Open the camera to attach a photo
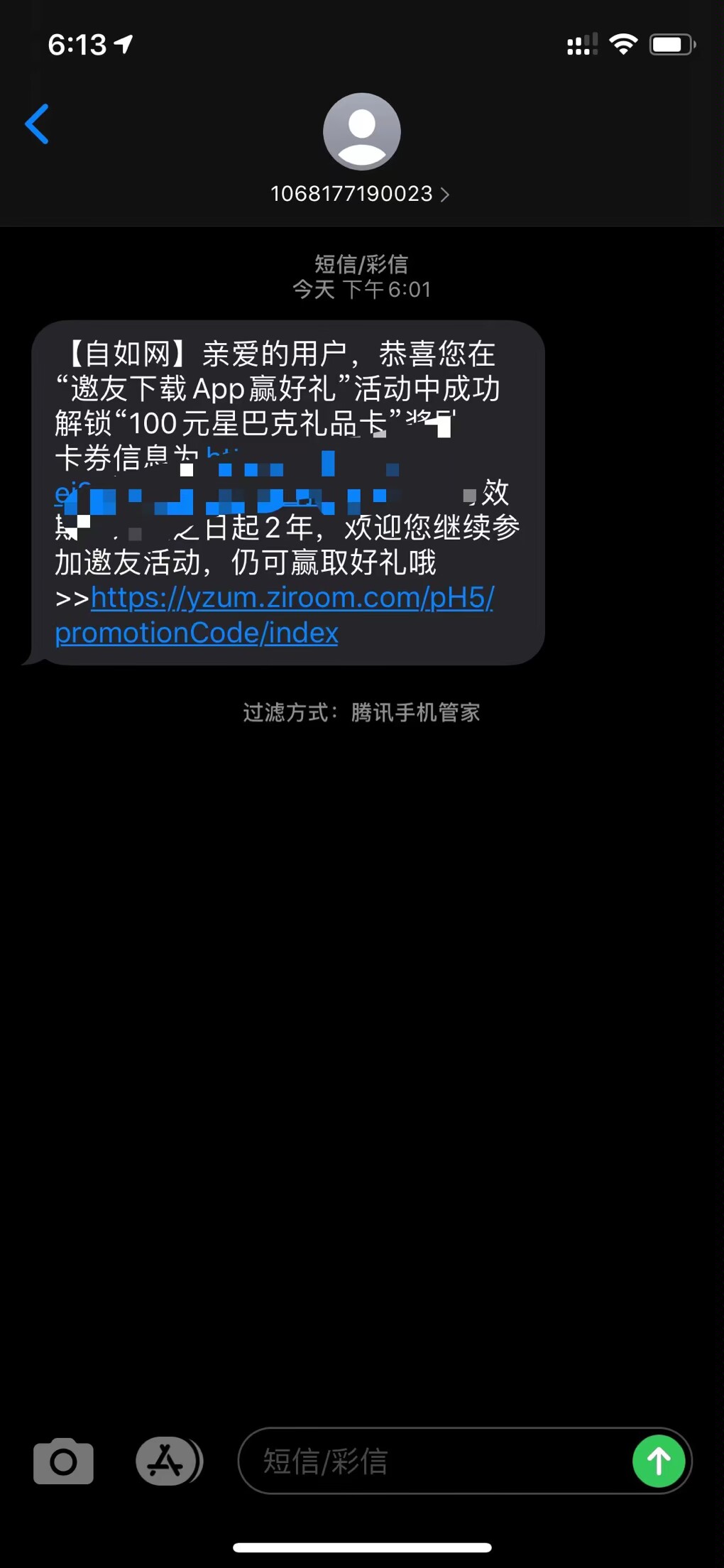Viewport: 724px width, 1568px height. click(x=63, y=1461)
